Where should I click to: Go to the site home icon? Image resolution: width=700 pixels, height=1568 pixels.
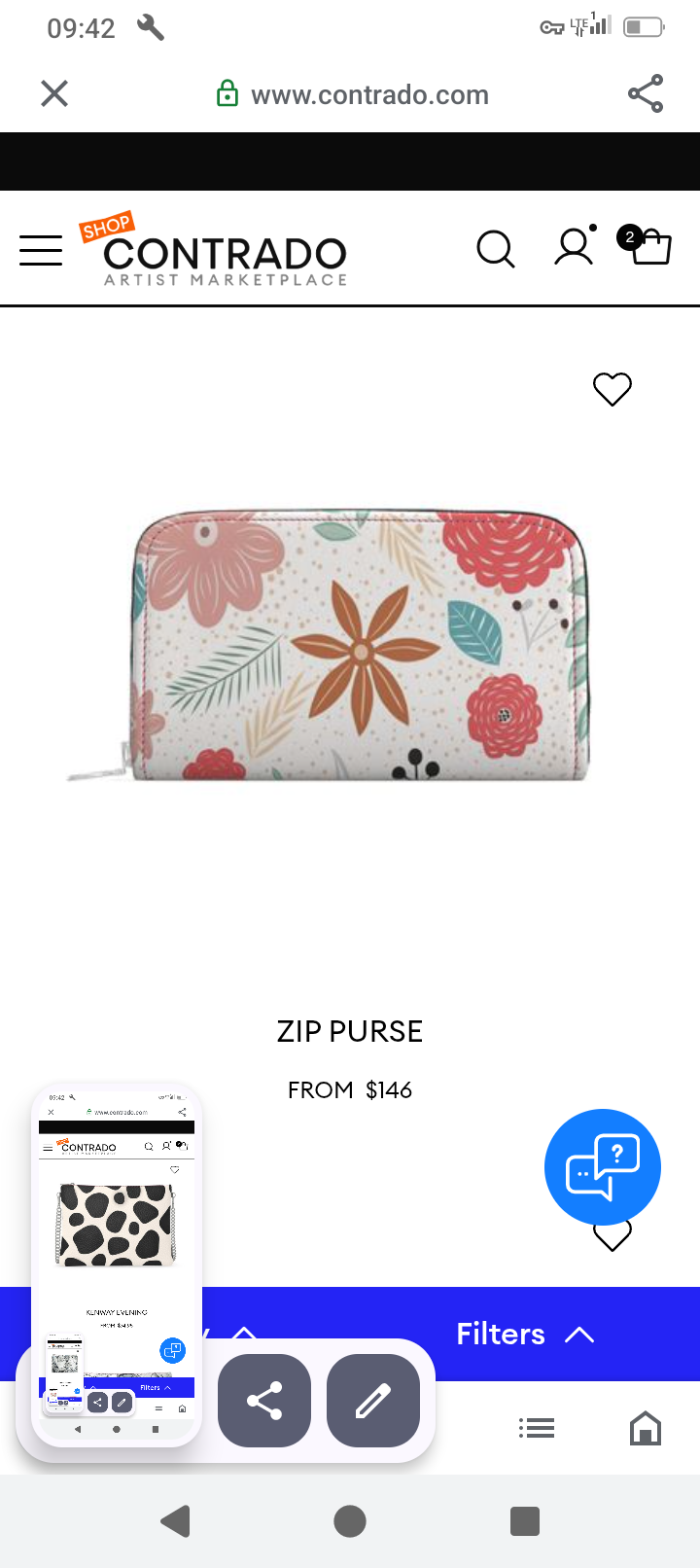(x=646, y=1428)
